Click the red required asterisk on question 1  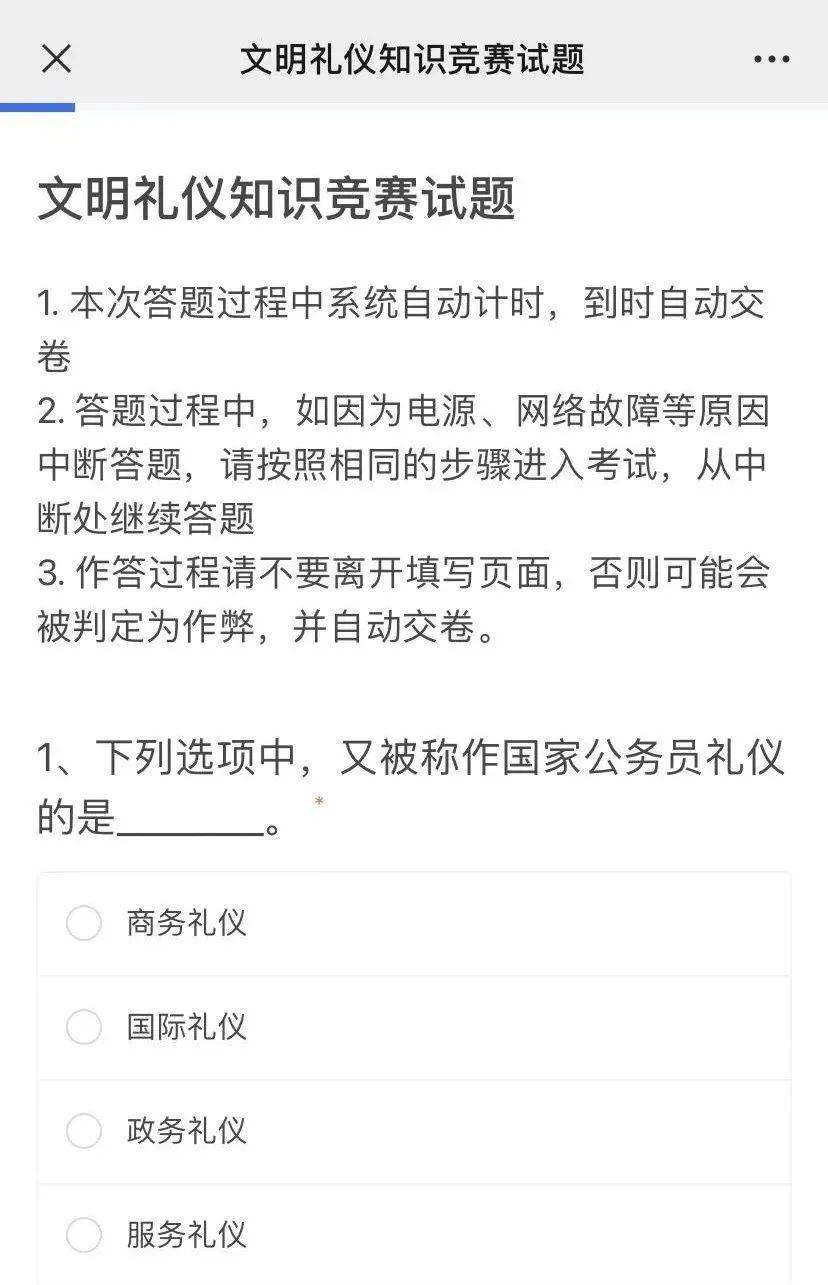point(319,800)
